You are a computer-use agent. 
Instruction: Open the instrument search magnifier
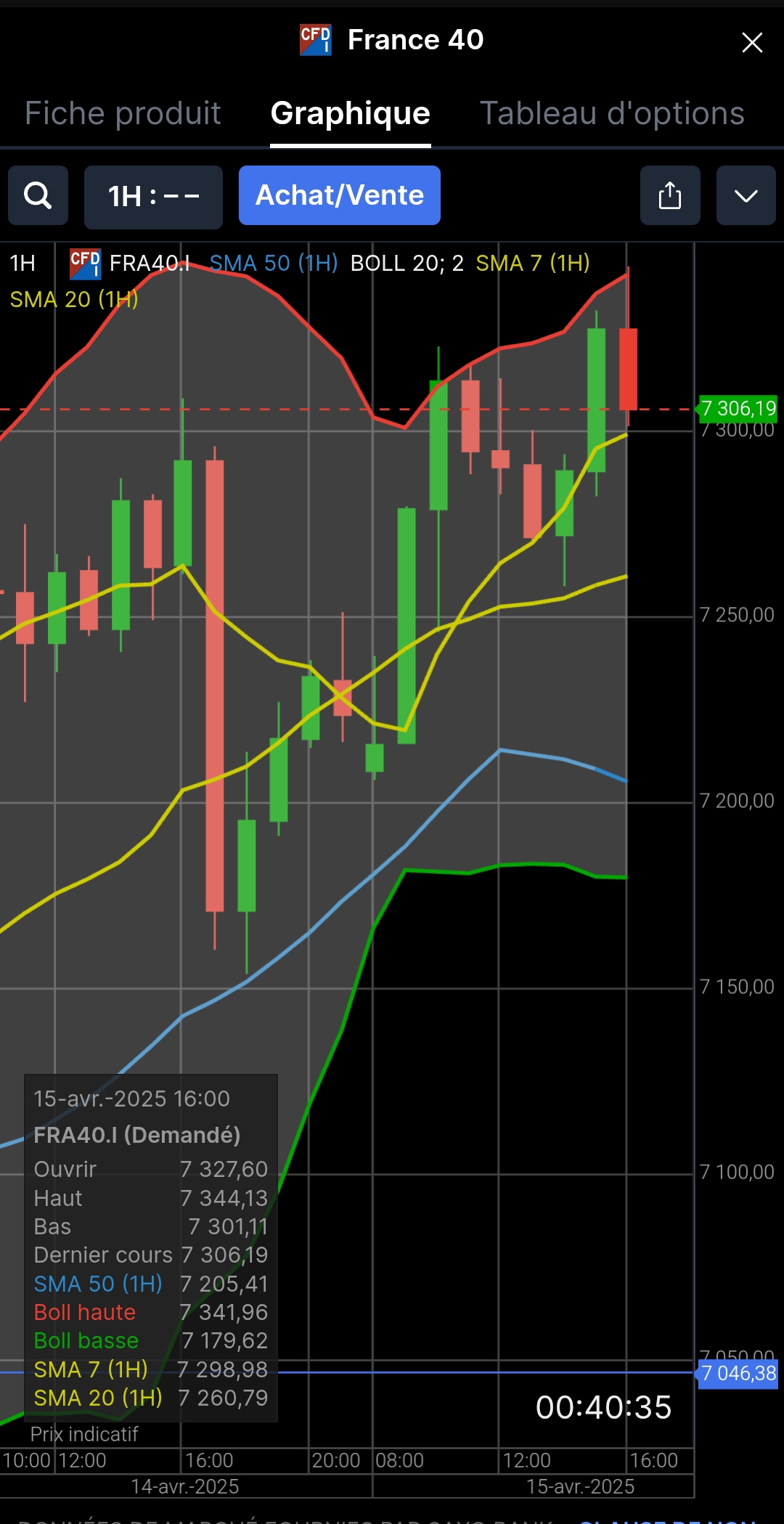click(x=38, y=195)
